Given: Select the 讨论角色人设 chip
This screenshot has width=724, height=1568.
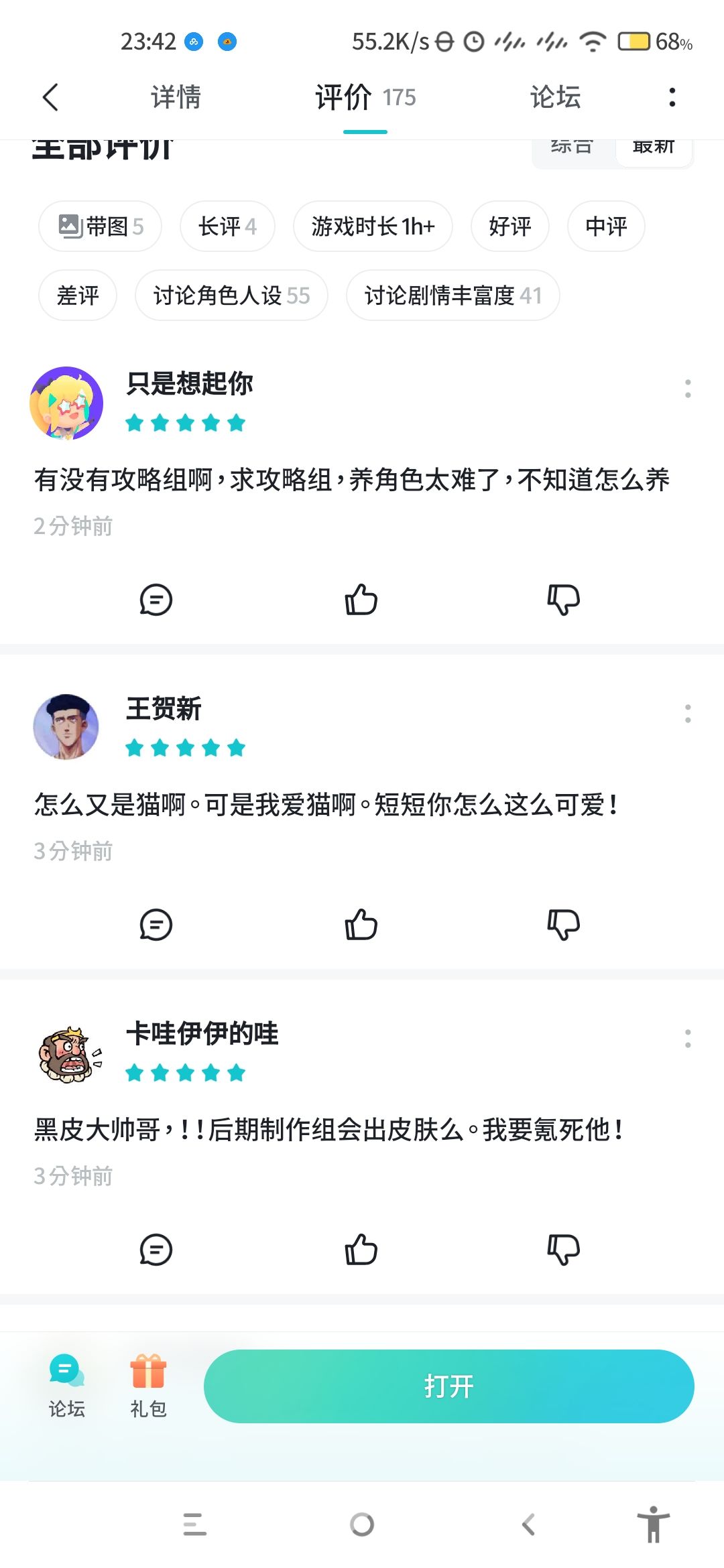Looking at the screenshot, I should 231,296.
